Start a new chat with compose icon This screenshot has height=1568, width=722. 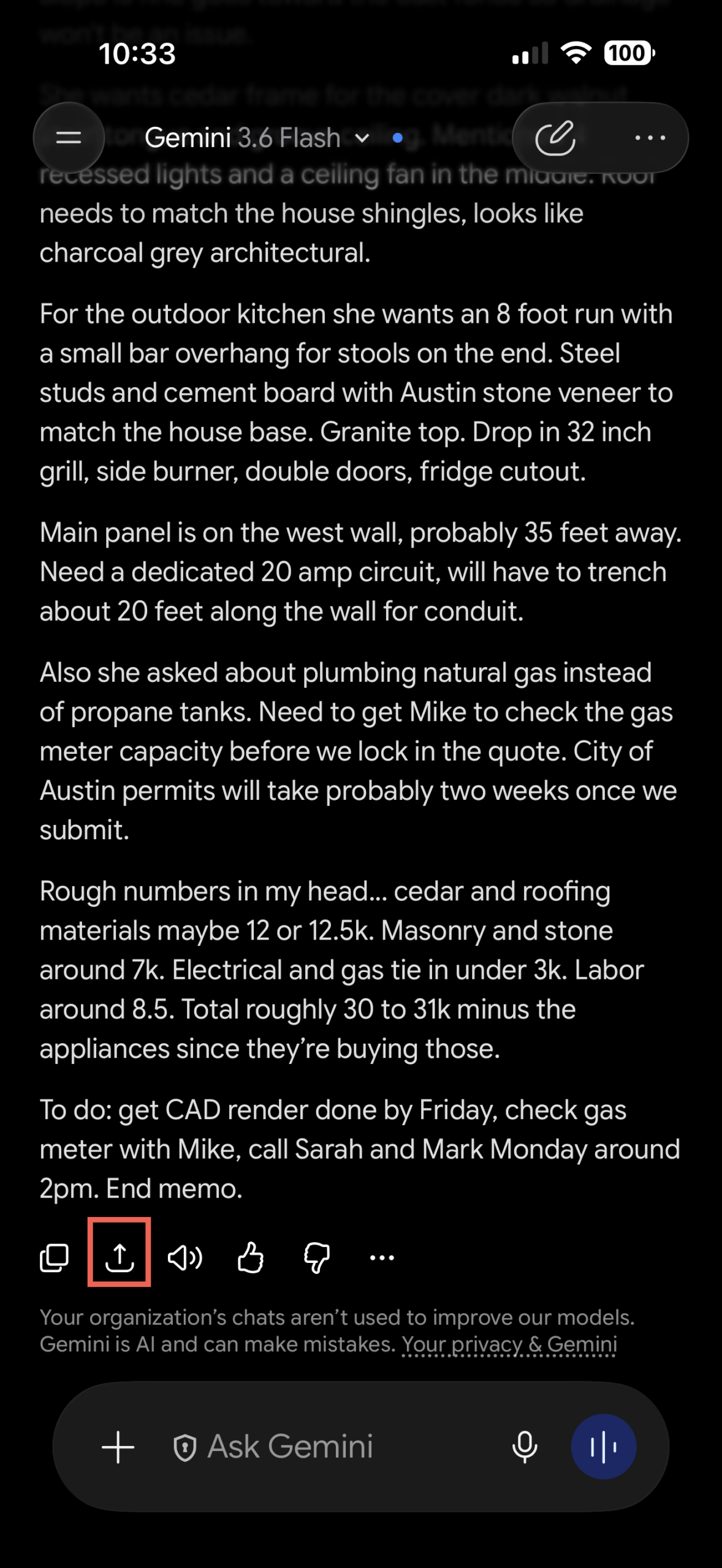(555, 138)
